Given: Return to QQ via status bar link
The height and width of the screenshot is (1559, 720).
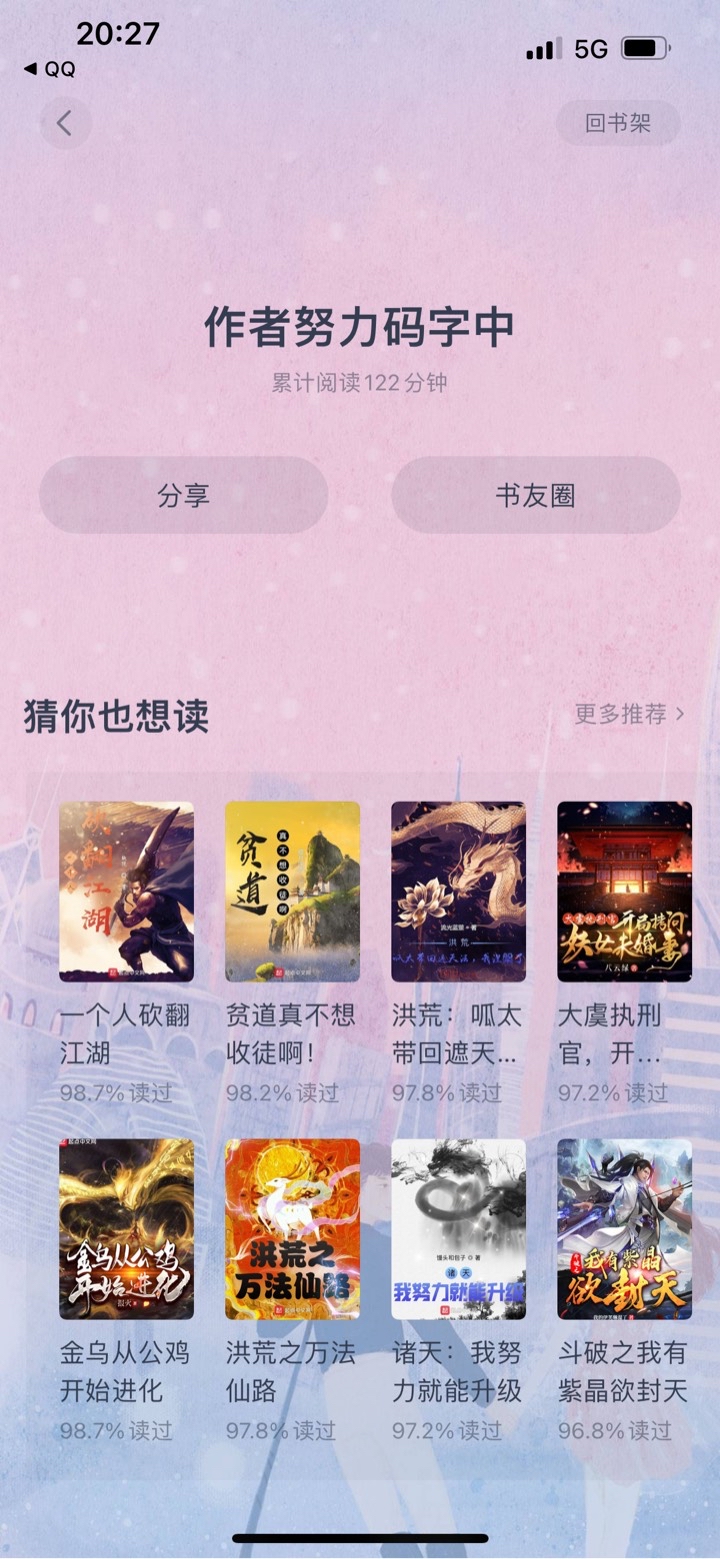Looking at the screenshot, I should click(x=49, y=69).
